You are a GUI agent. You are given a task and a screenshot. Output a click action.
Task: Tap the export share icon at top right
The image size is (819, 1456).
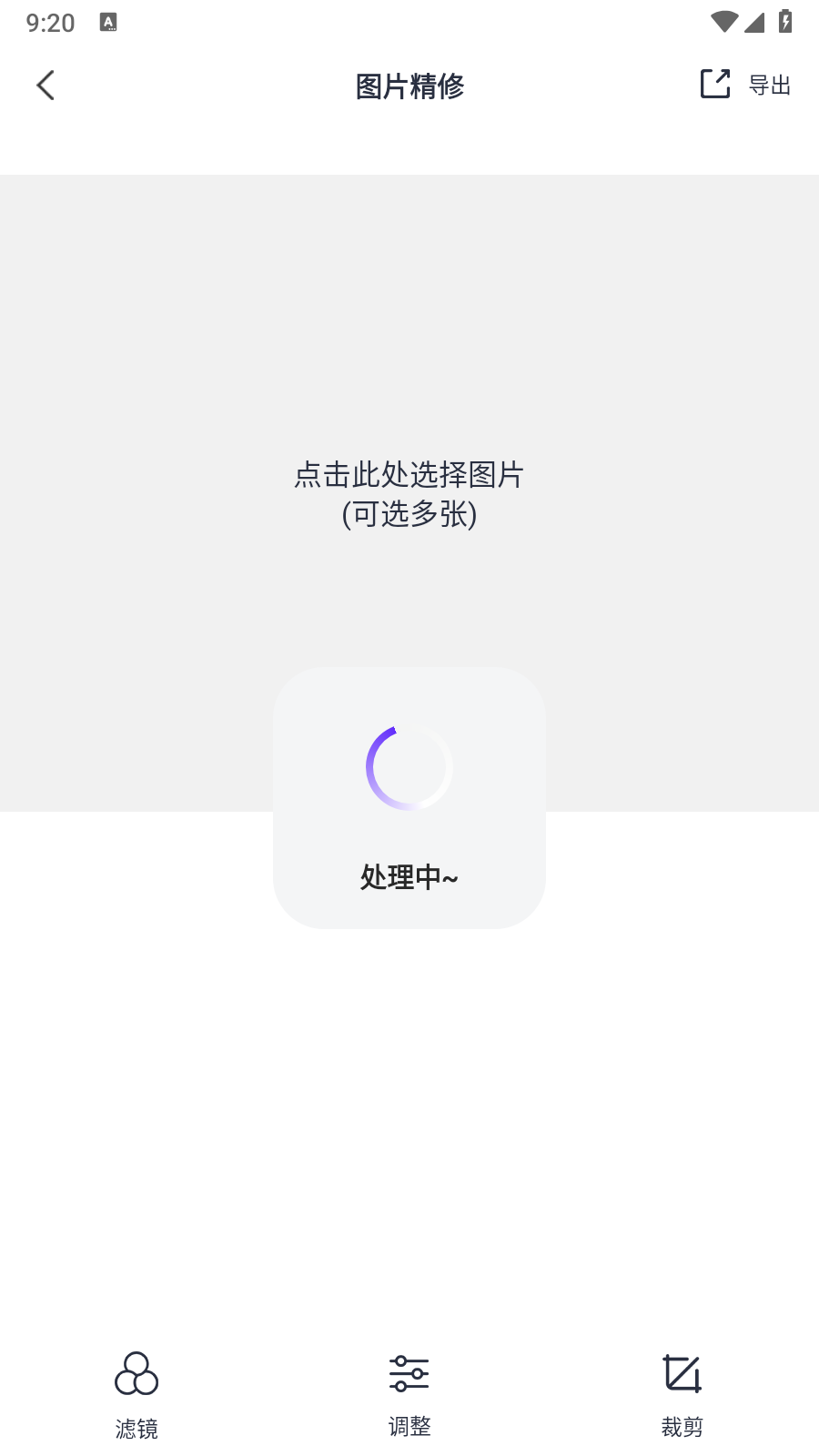click(x=715, y=83)
